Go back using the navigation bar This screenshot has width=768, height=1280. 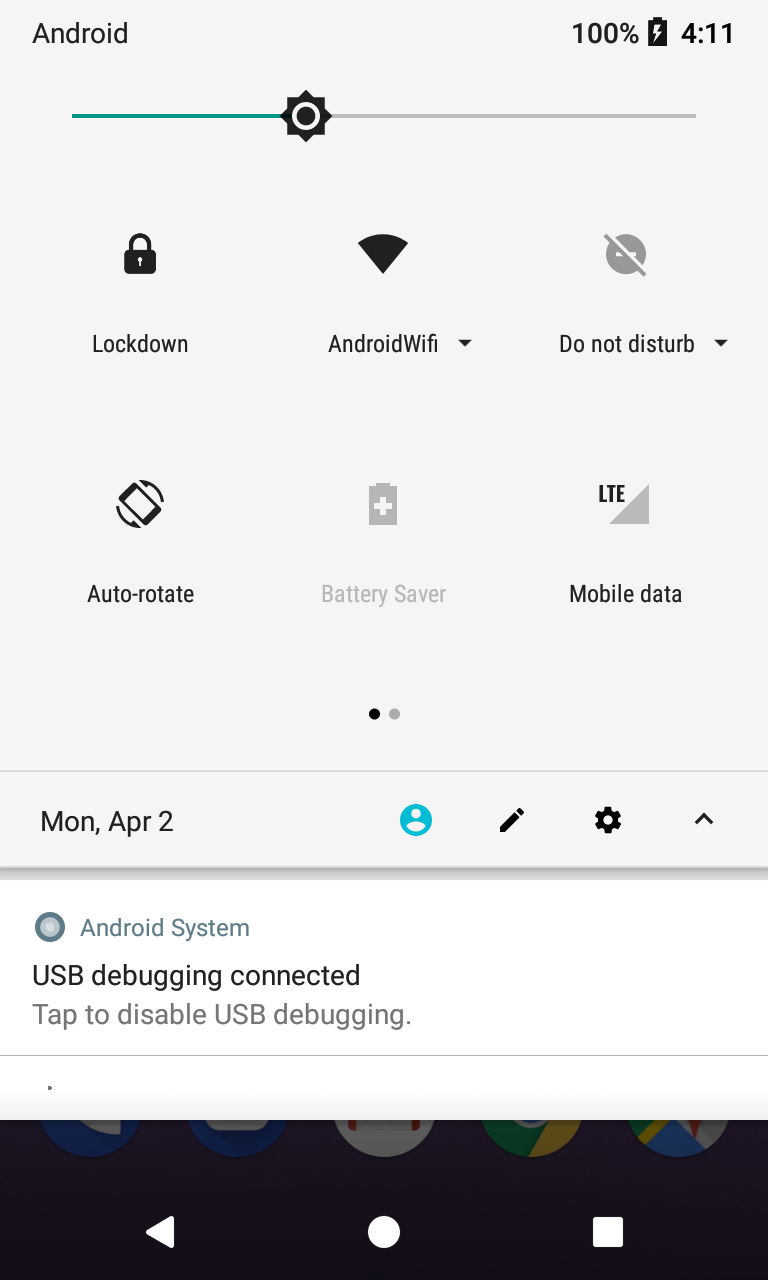(160, 1232)
